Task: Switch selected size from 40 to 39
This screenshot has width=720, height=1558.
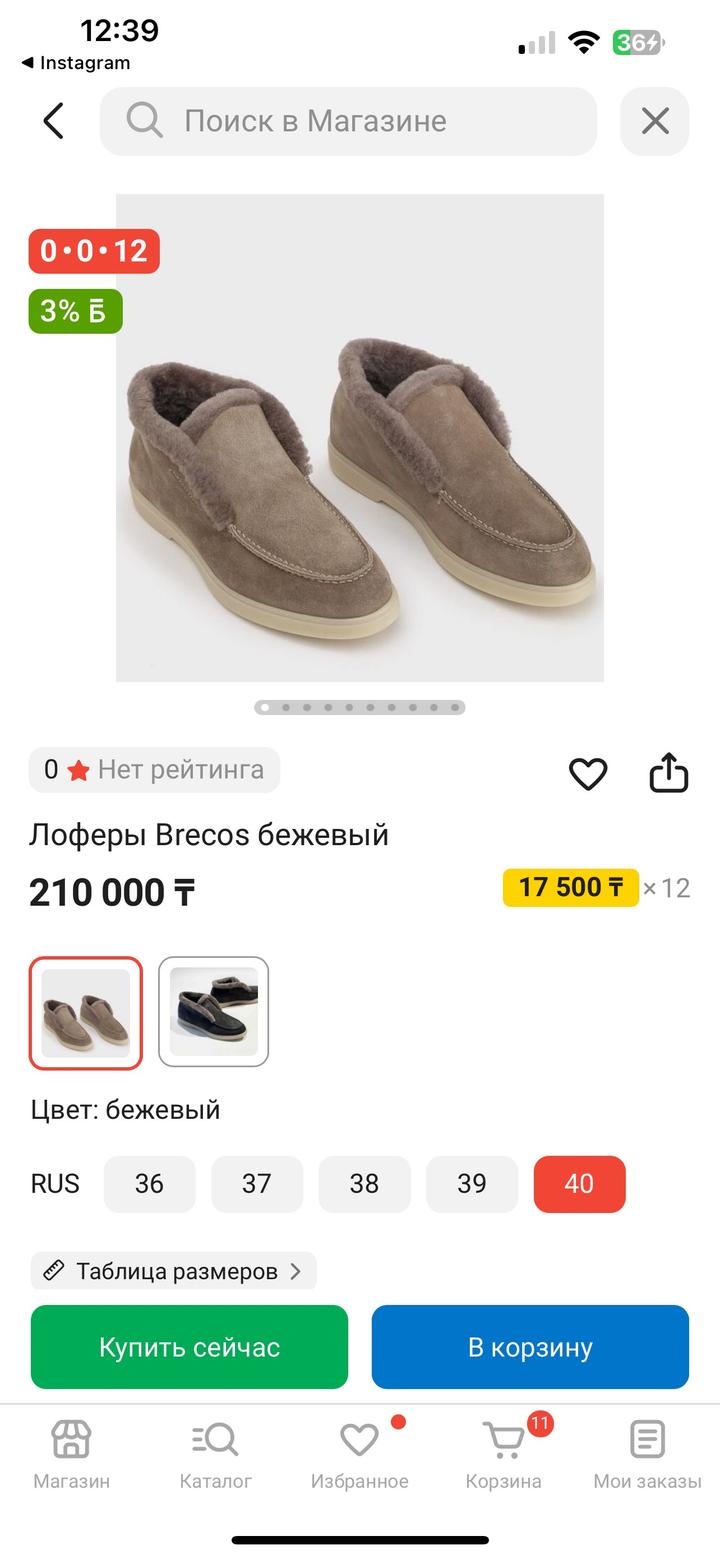Action: [x=471, y=1184]
